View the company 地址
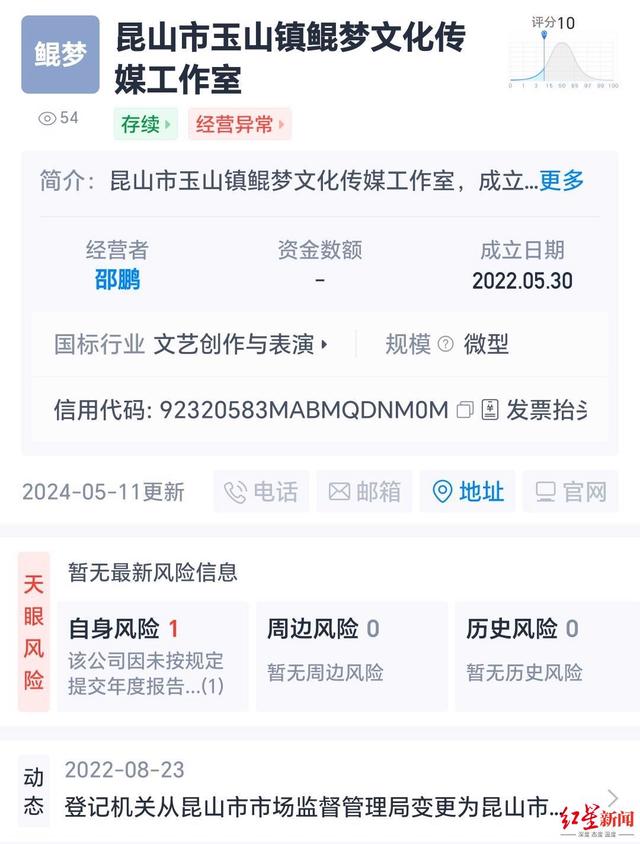This screenshot has height=844, width=640. (x=467, y=492)
